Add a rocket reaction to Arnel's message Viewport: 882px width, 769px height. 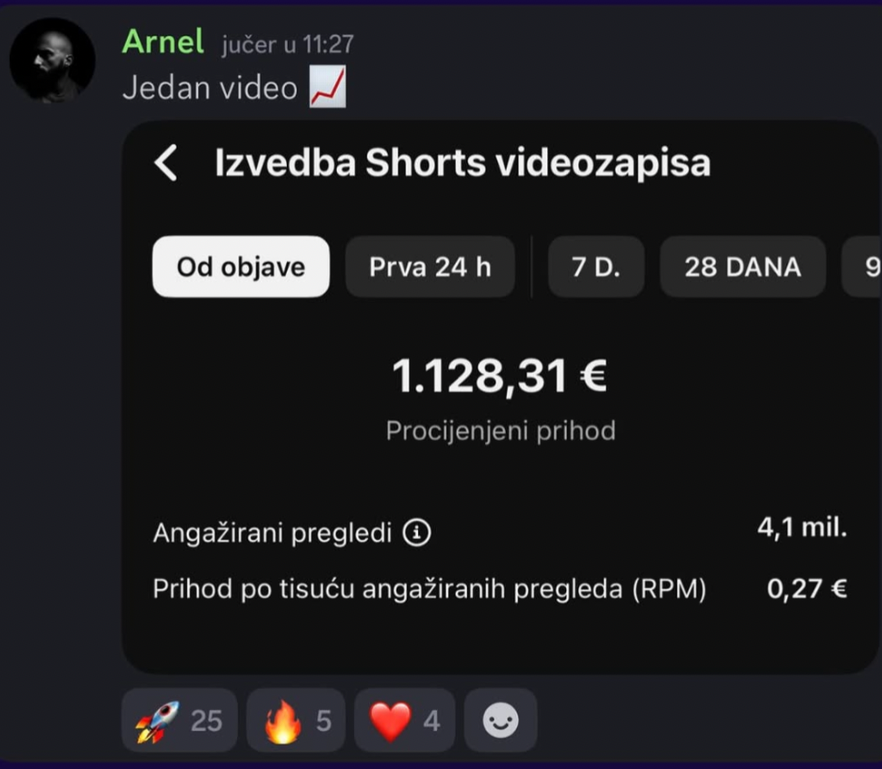[179, 720]
